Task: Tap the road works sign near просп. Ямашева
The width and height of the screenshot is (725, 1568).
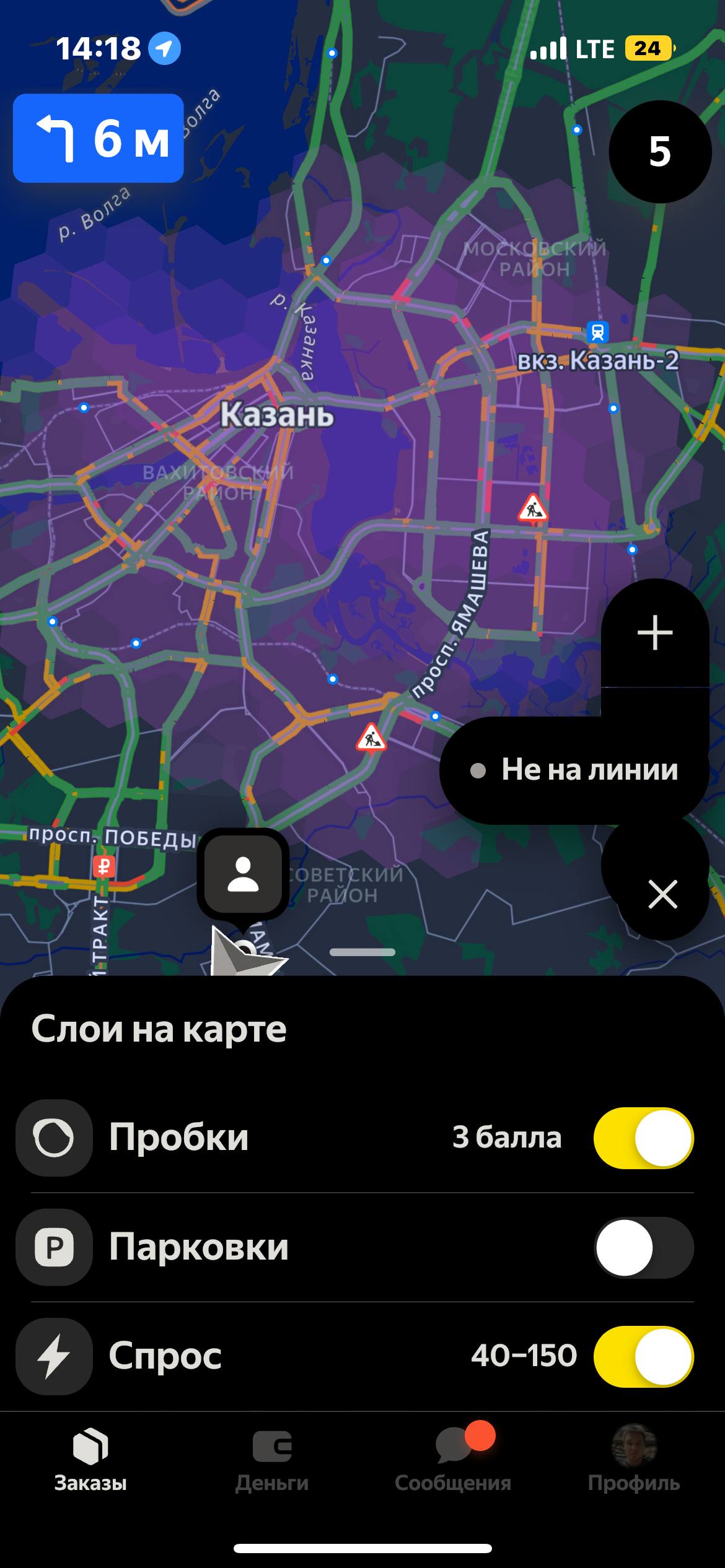Action: [x=532, y=509]
